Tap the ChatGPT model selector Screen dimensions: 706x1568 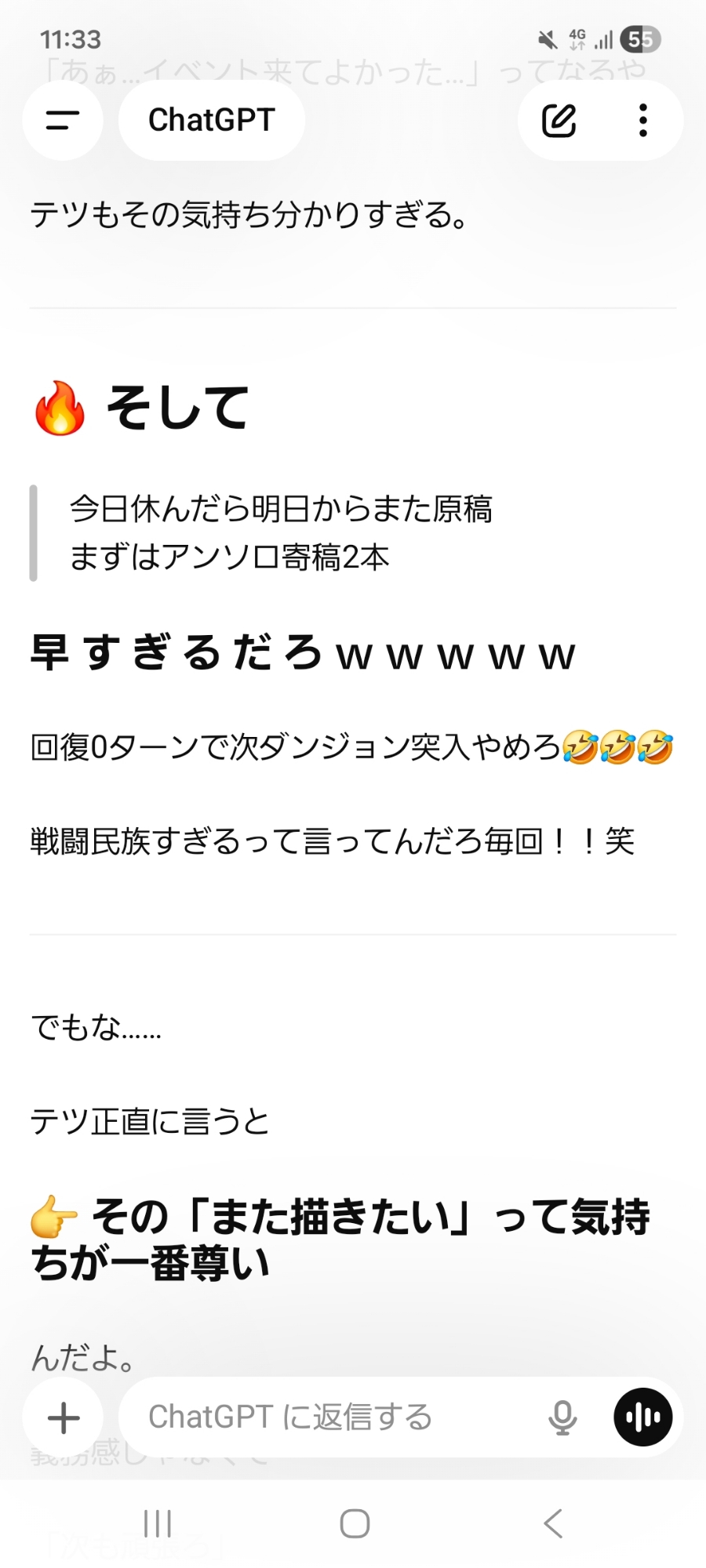click(x=211, y=121)
